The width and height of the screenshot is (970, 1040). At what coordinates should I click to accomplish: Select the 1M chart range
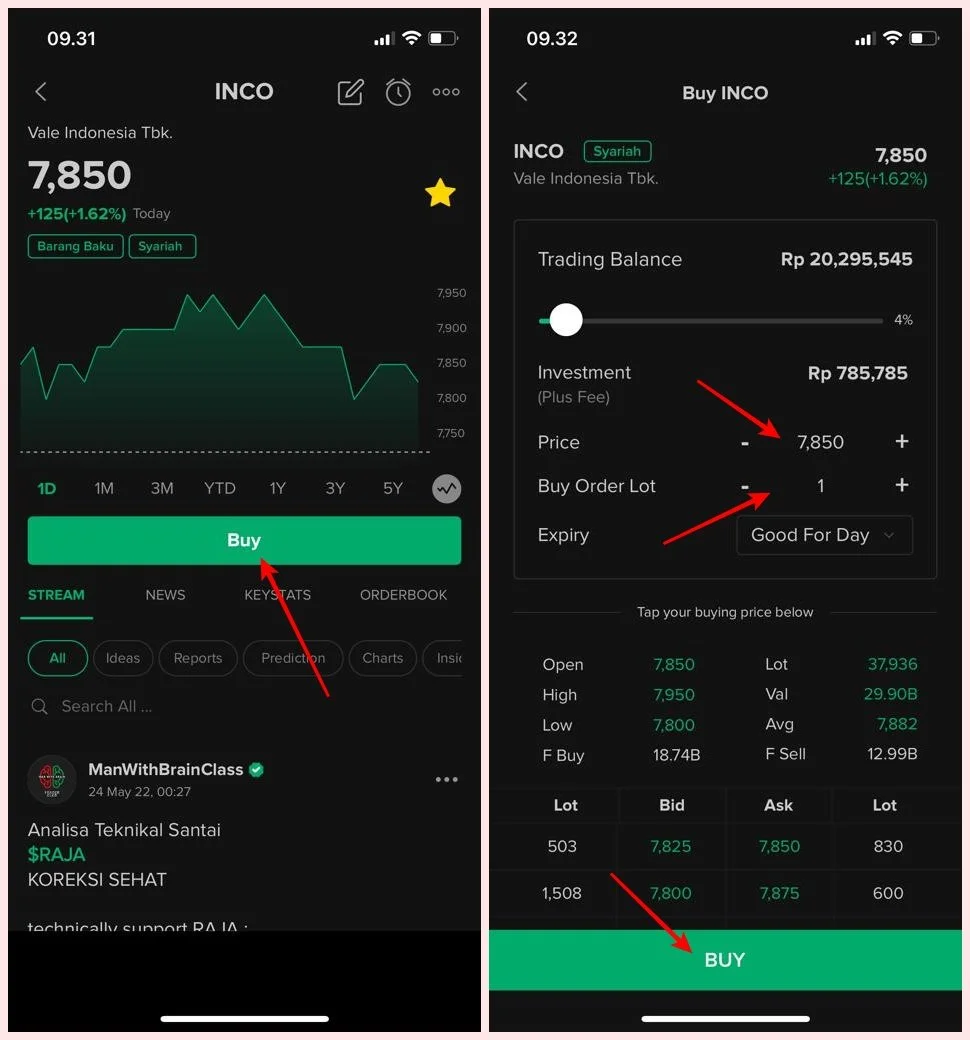tap(104, 489)
